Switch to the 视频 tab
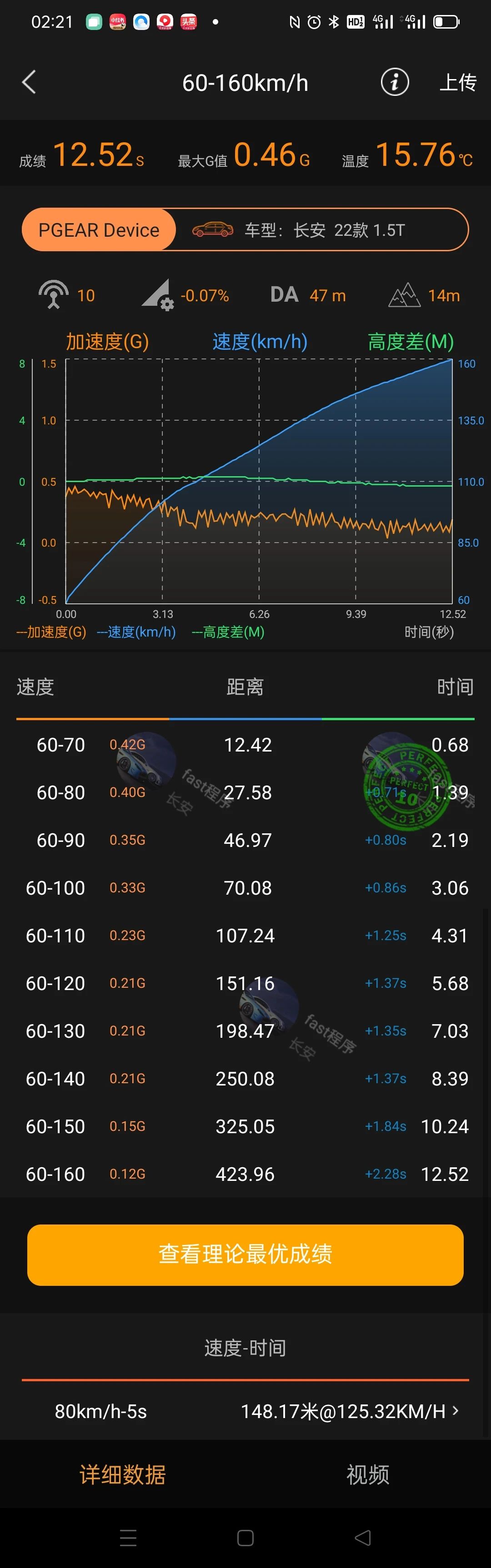The height and width of the screenshot is (1568, 491). click(367, 1474)
